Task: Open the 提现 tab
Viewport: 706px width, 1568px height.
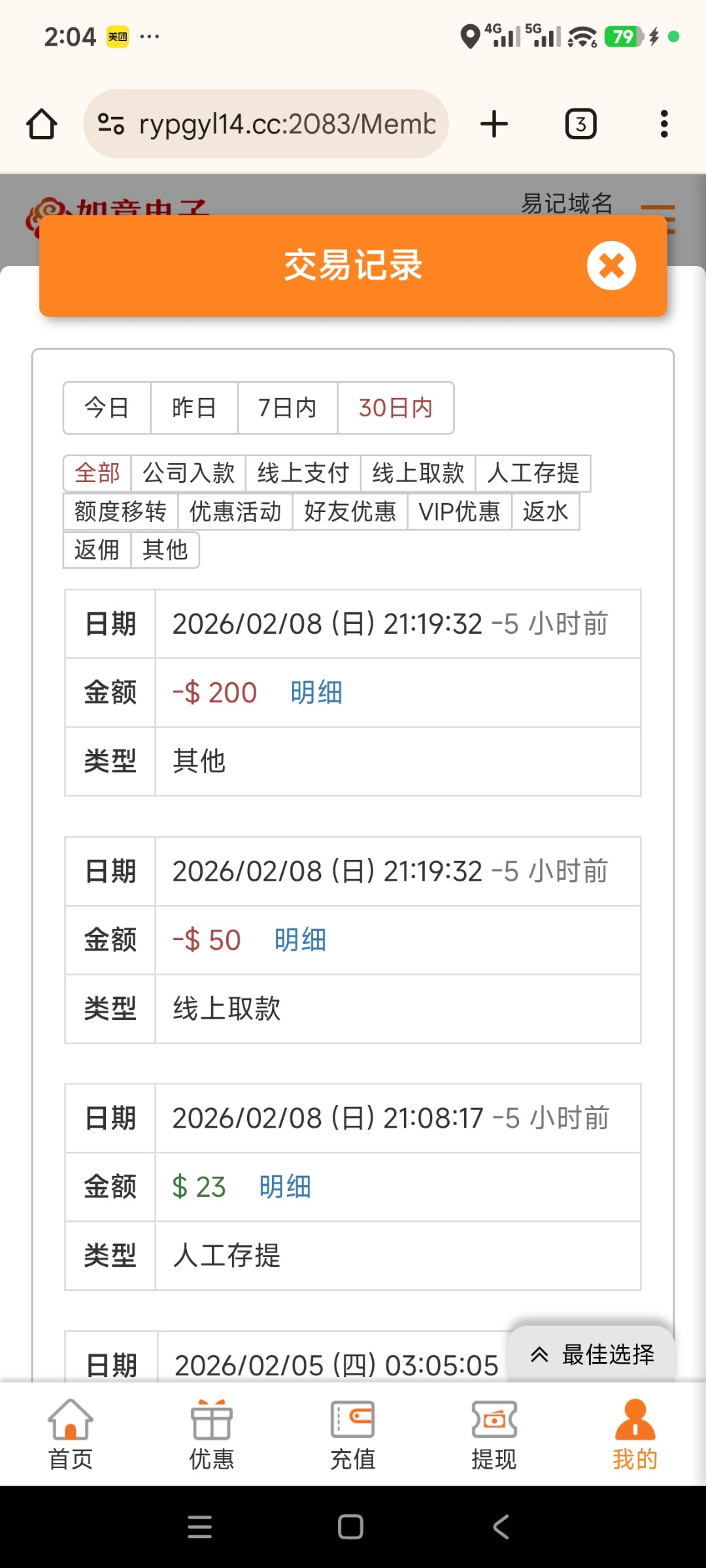Action: [x=494, y=1435]
